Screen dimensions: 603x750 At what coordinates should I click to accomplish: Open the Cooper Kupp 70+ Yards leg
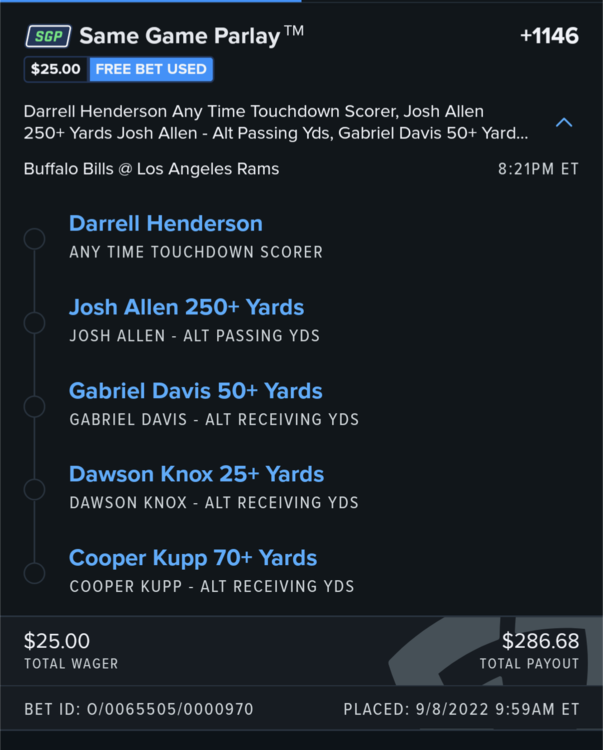point(193,558)
